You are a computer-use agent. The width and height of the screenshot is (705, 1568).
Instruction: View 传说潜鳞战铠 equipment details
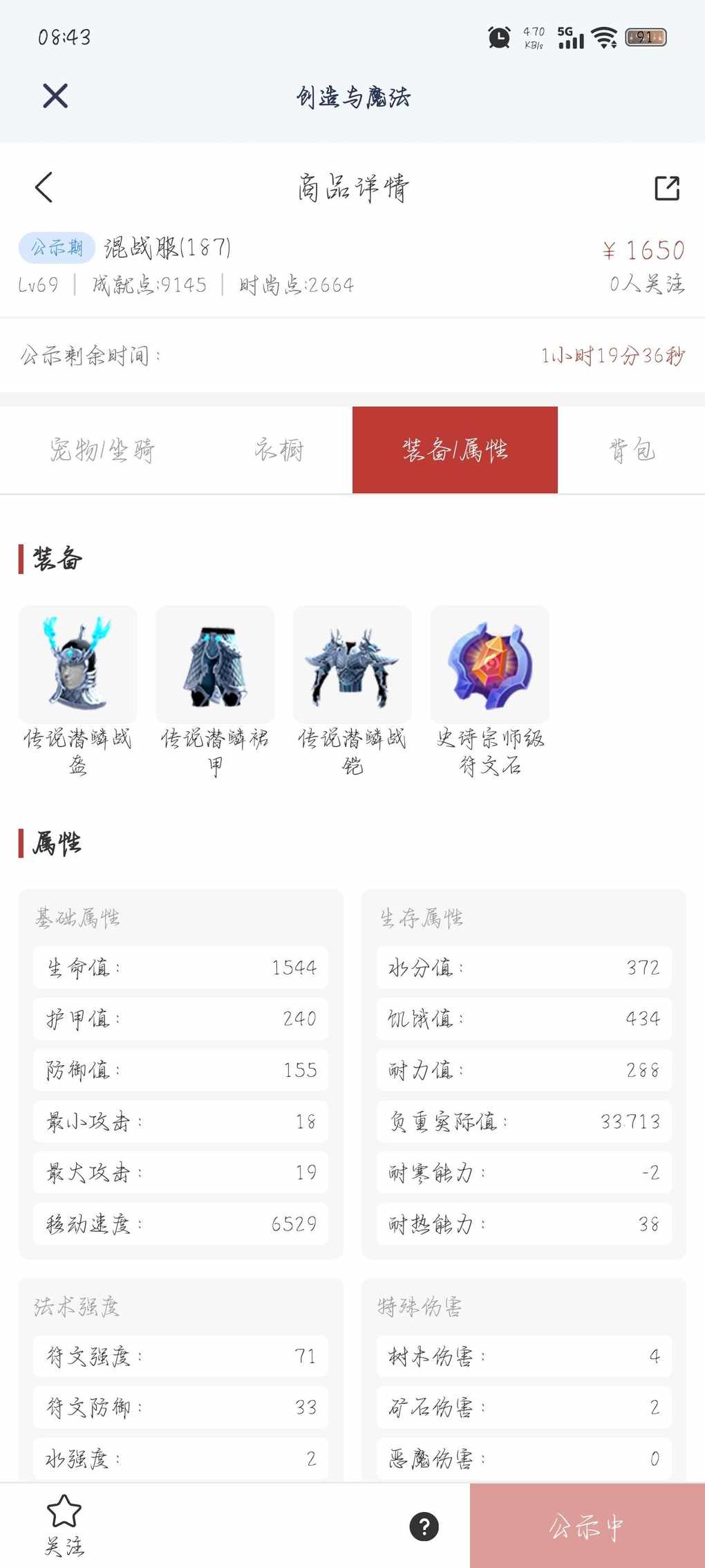click(x=352, y=665)
